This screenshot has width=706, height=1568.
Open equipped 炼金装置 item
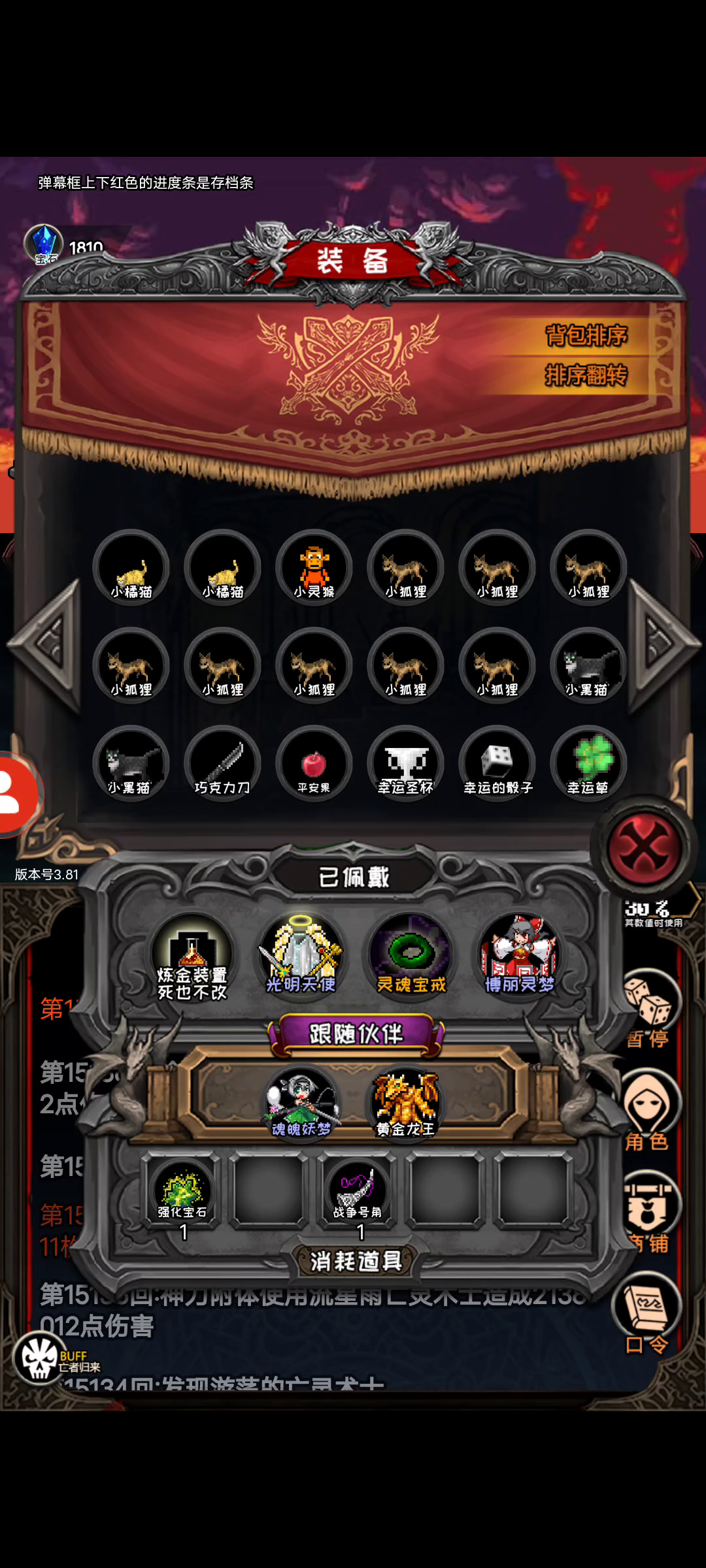[x=192, y=956]
